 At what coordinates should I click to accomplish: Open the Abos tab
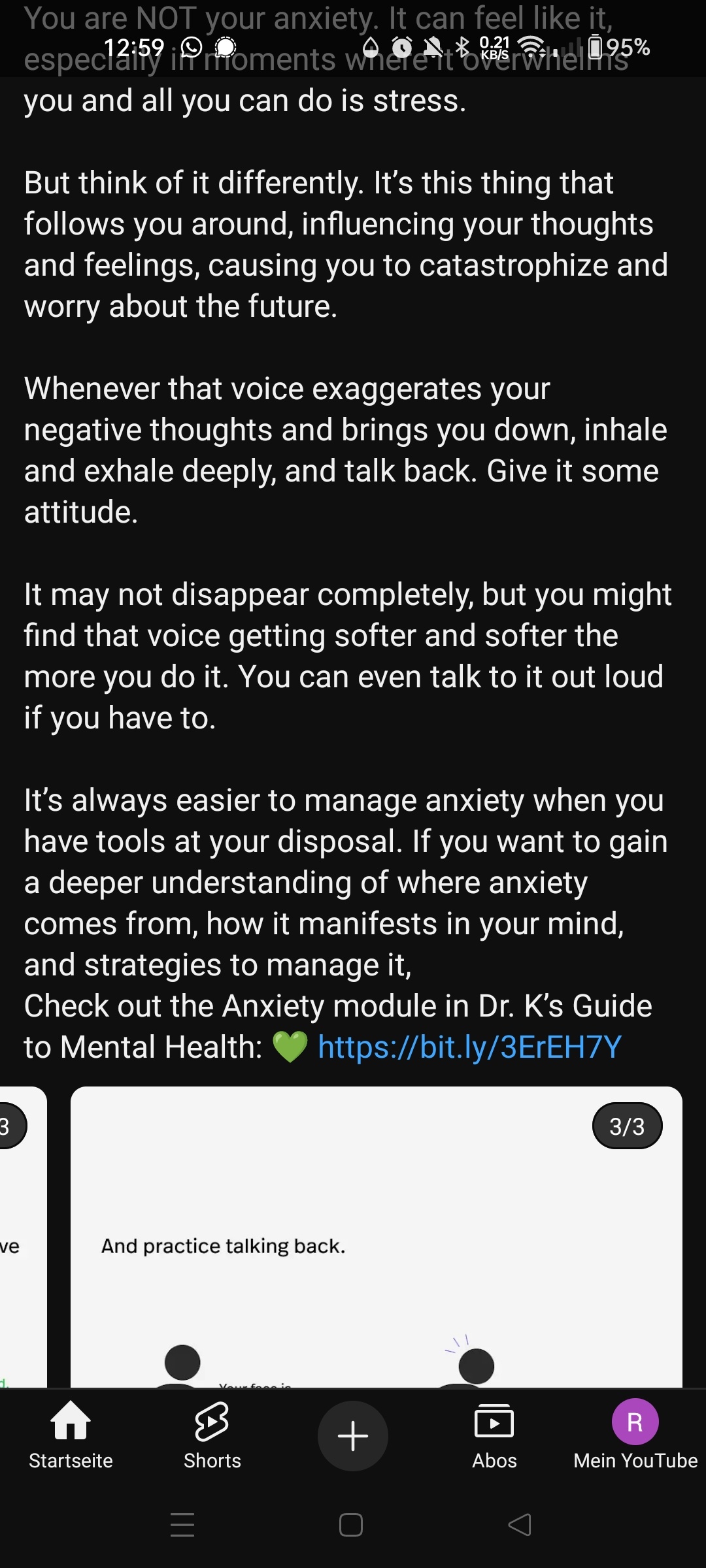[x=494, y=1436]
